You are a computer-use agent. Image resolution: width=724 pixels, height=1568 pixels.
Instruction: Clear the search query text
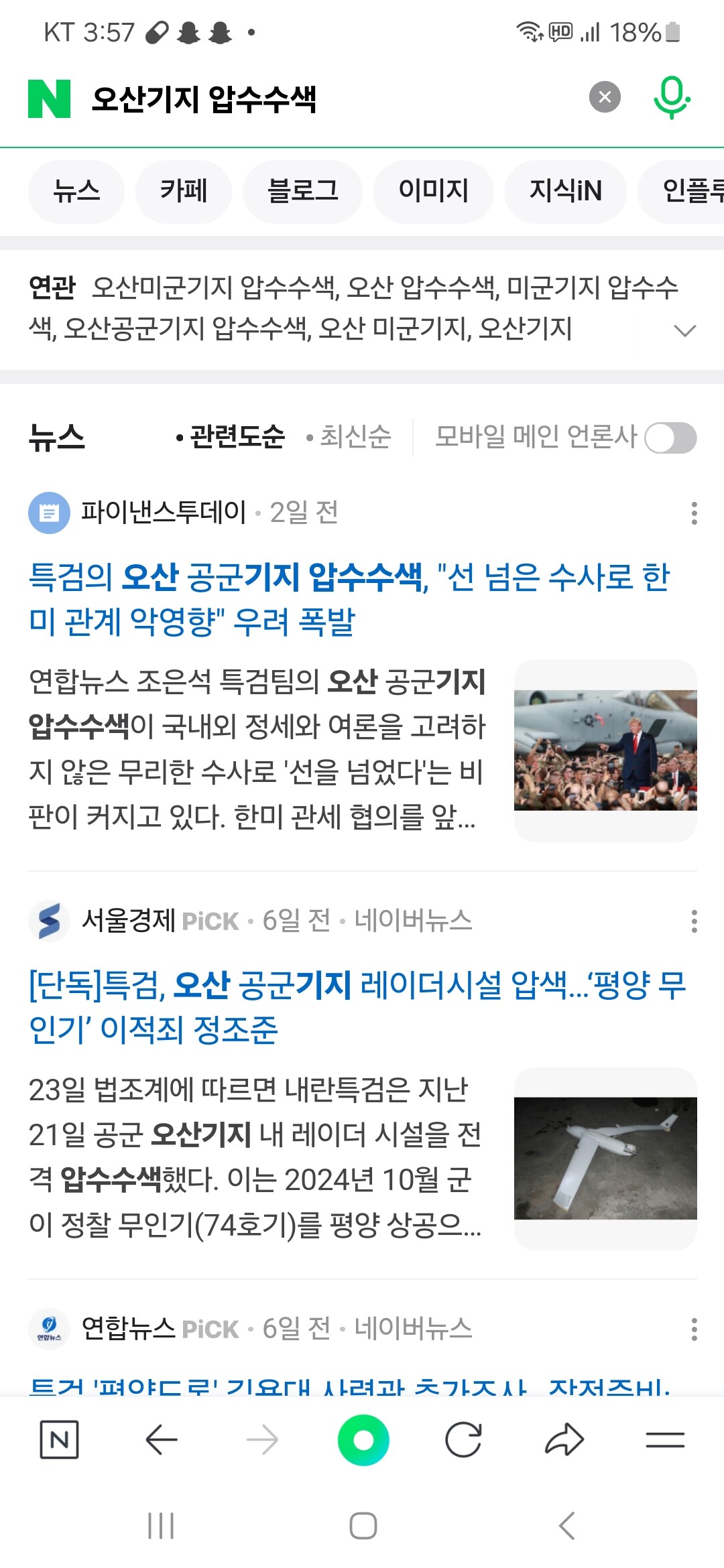tap(605, 98)
